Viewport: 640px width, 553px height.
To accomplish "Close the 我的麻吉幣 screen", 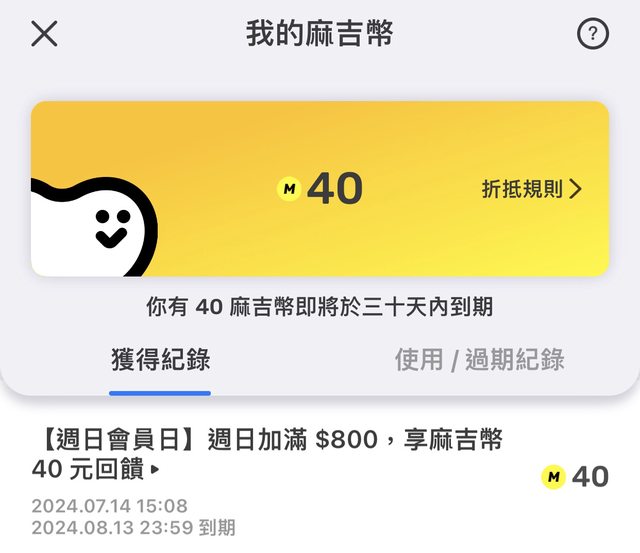I will [x=44, y=34].
